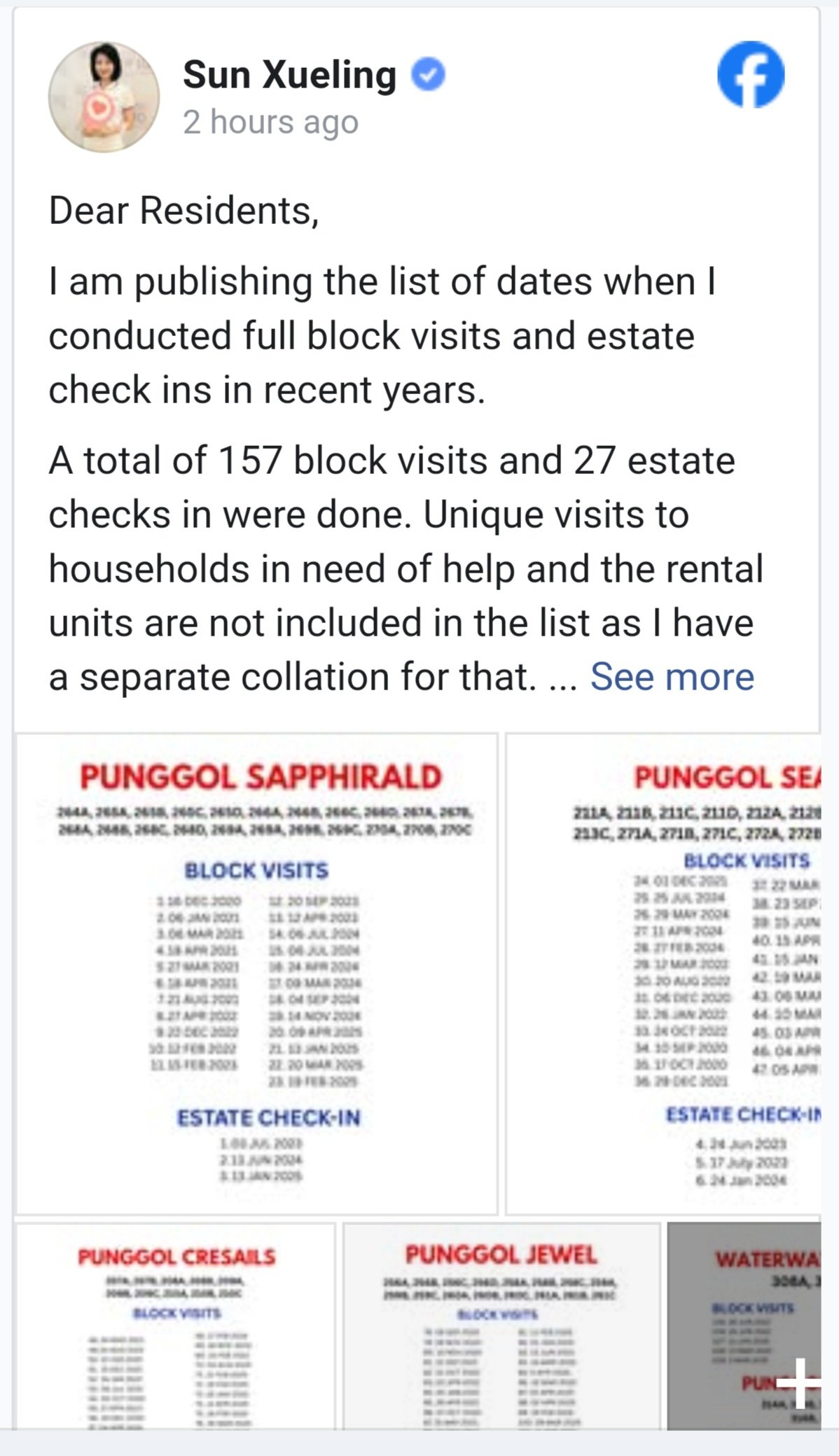
Task: Expand the post with See more
Action: click(672, 677)
